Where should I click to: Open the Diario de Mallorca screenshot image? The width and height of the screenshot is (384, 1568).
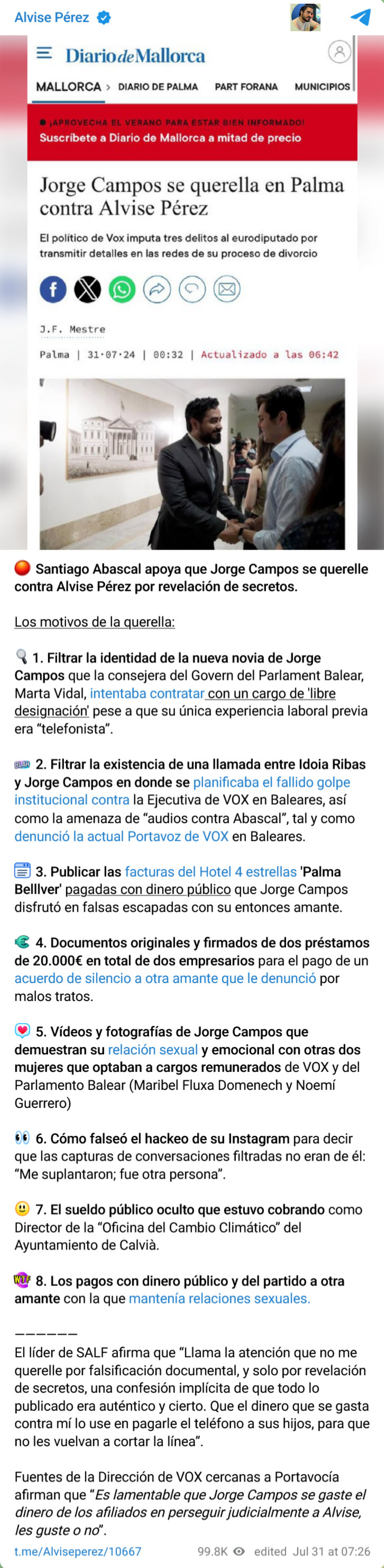click(x=191, y=292)
